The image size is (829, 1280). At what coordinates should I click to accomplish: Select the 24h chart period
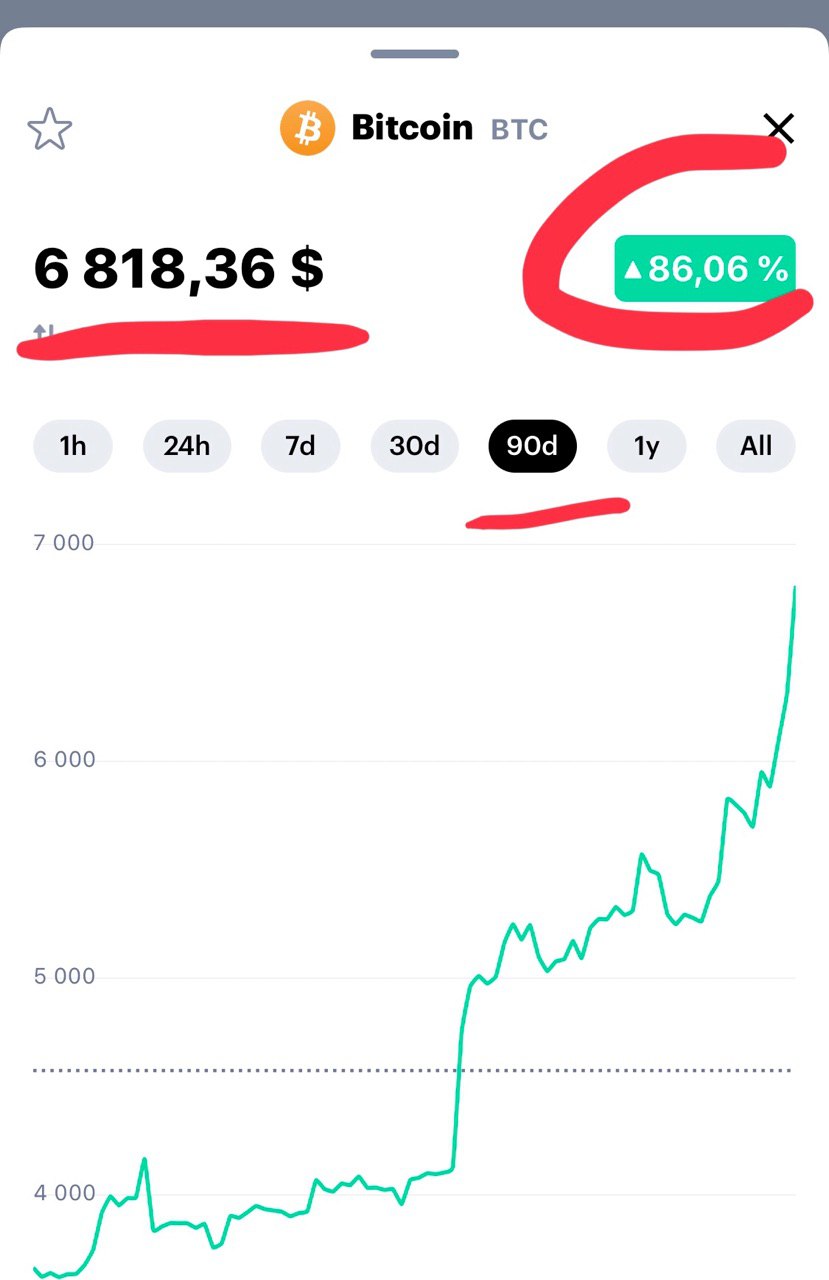tap(187, 446)
